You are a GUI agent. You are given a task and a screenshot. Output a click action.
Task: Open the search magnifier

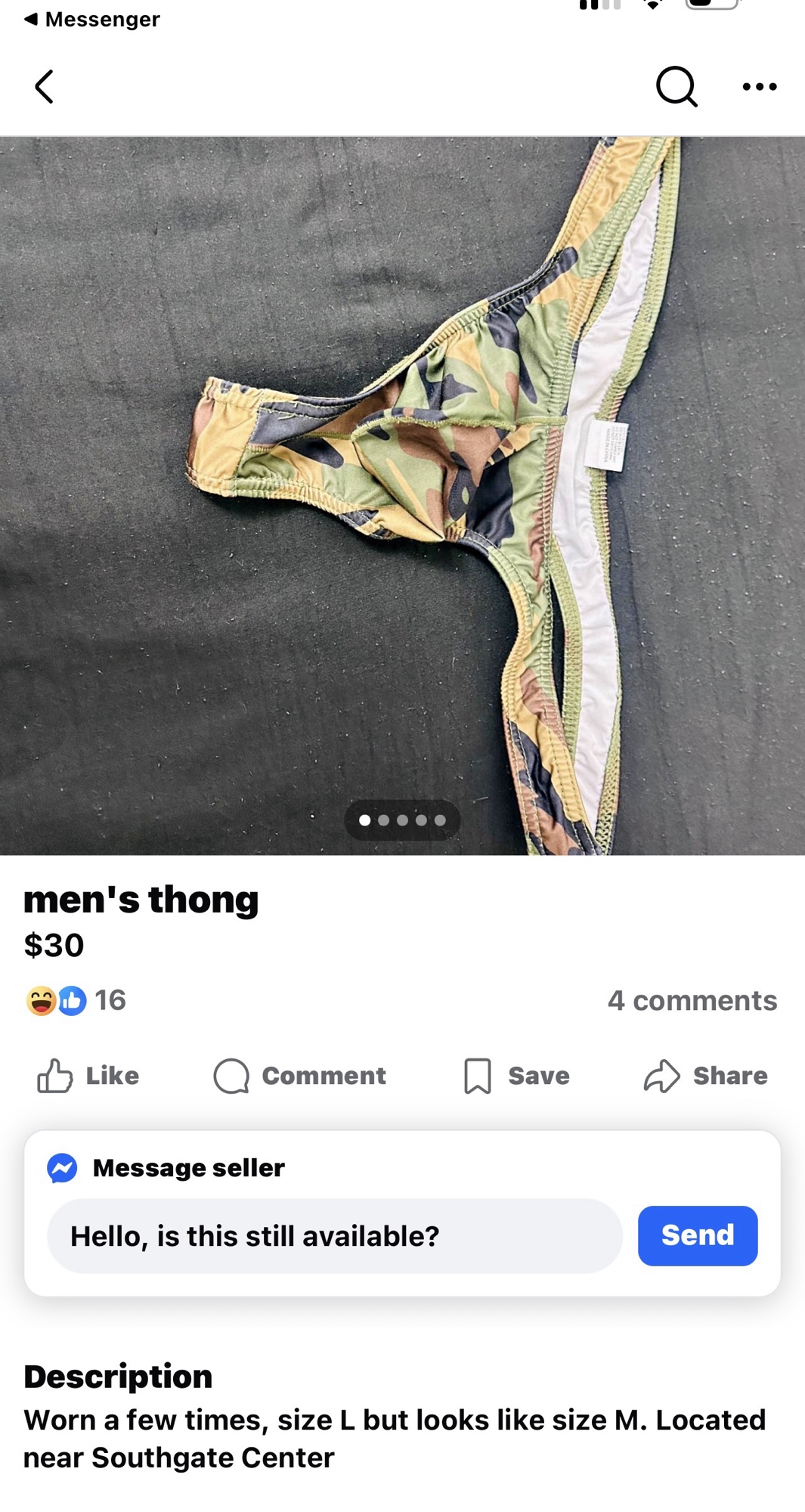pos(676,86)
